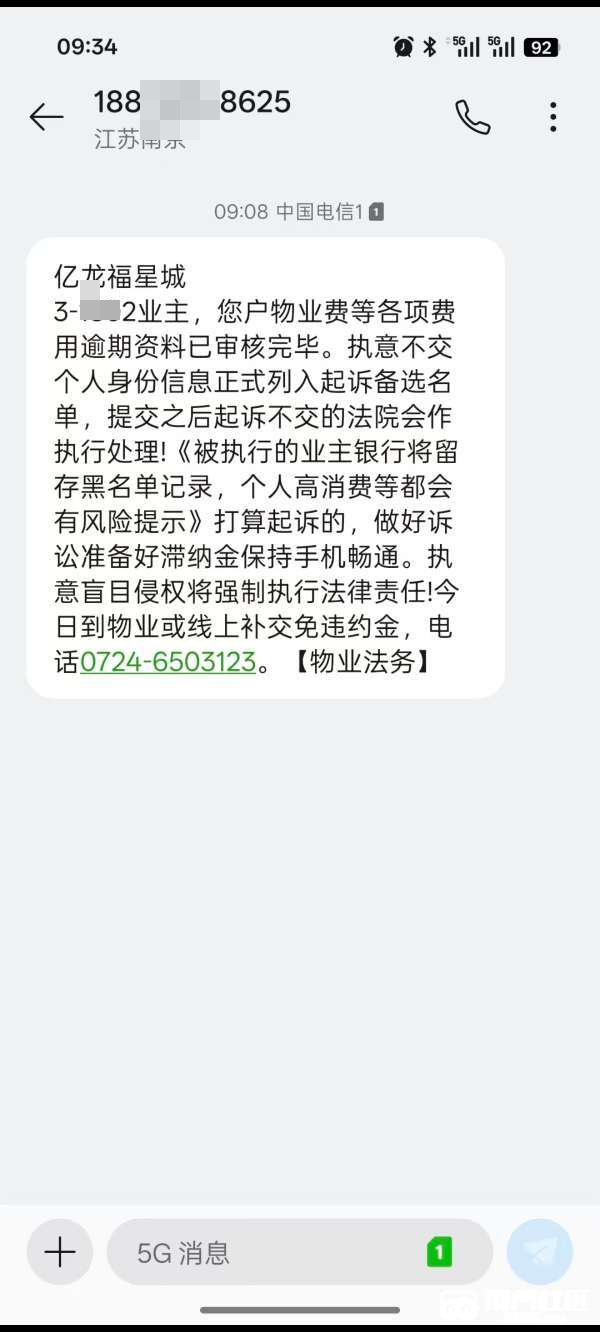
Task: Go back to the message list
Action: tap(46, 117)
